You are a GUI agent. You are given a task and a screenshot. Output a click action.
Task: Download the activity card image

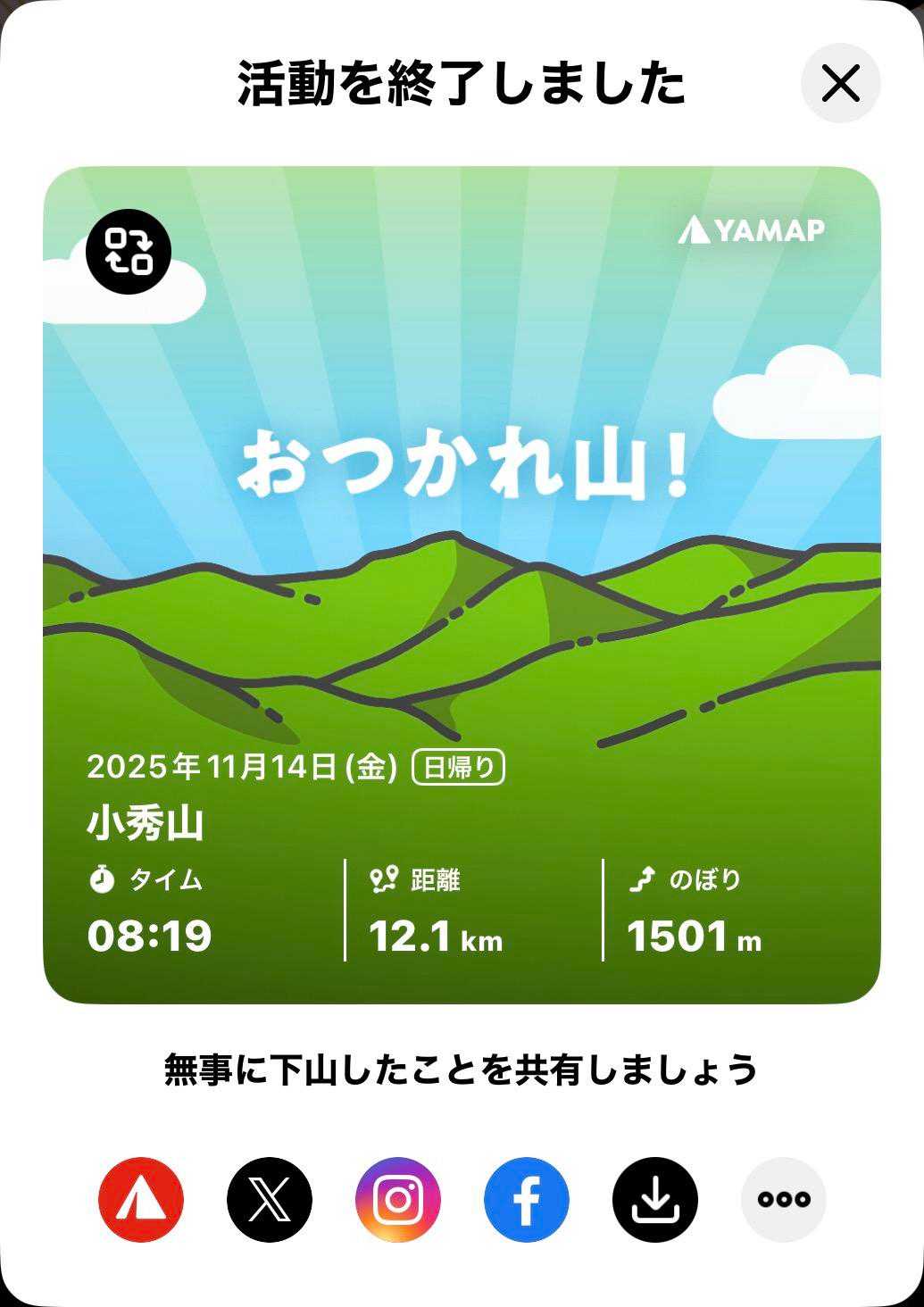655,1200
